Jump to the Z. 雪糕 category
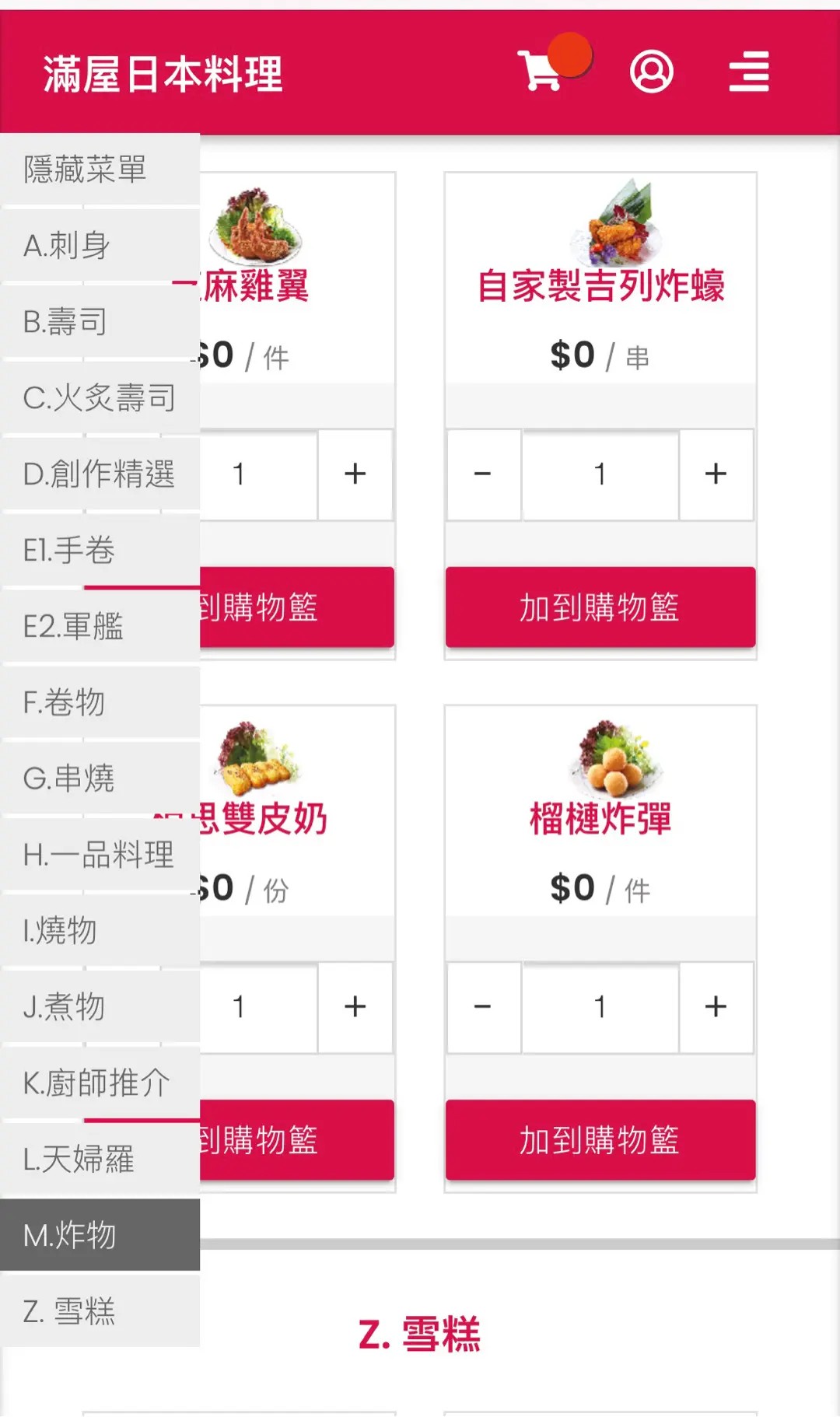Viewport: 840px width, 1417px height. pyautogui.click(x=100, y=1311)
